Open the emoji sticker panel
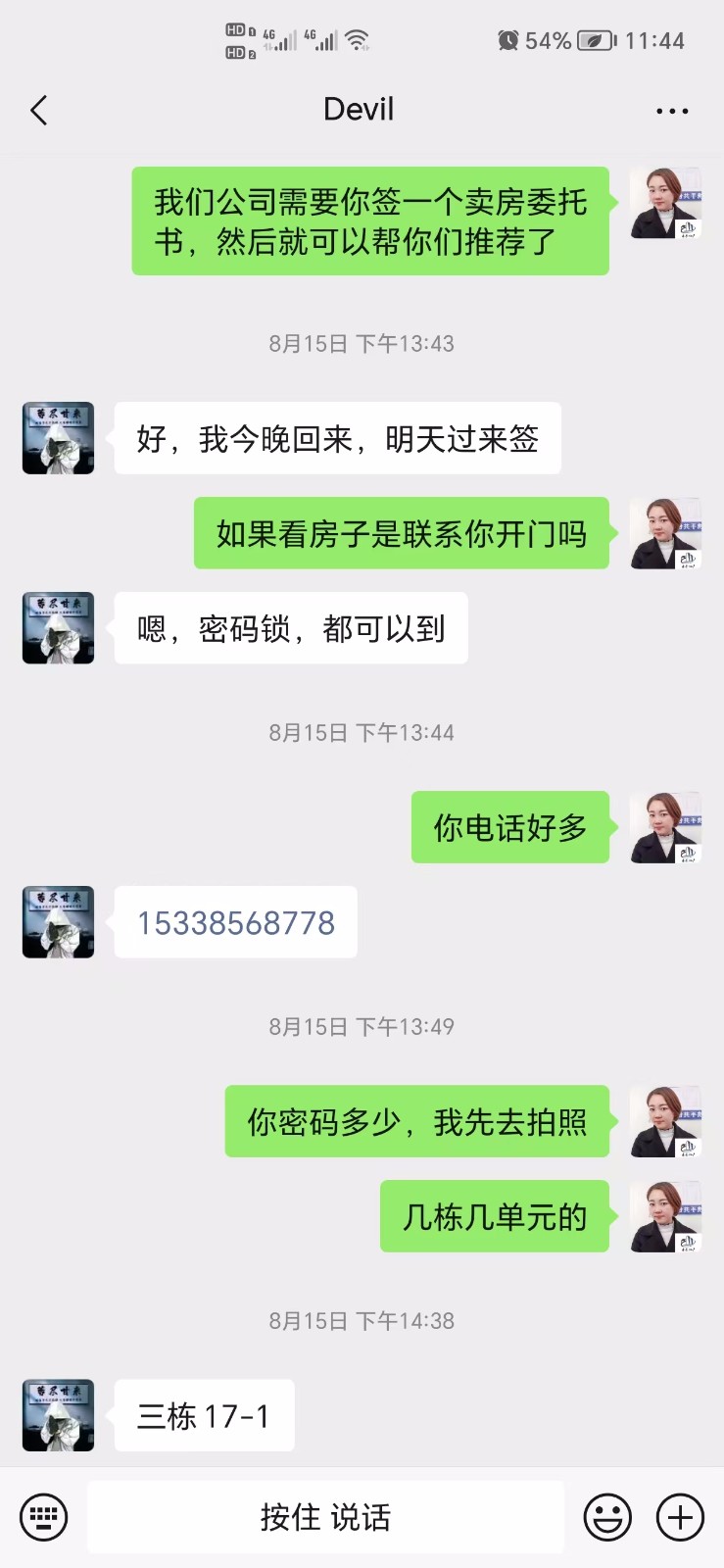 coord(607,1517)
